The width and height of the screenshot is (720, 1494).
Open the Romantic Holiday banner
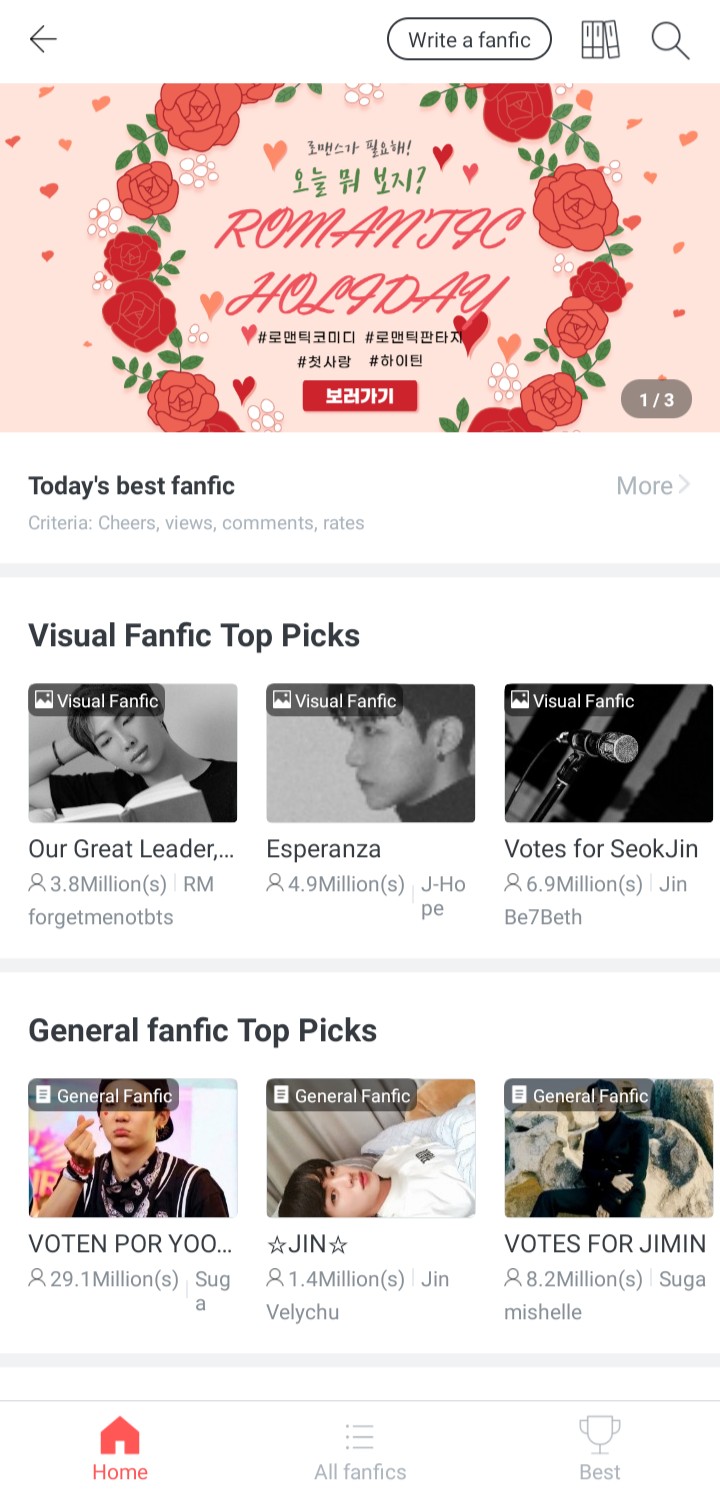pos(360,258)
